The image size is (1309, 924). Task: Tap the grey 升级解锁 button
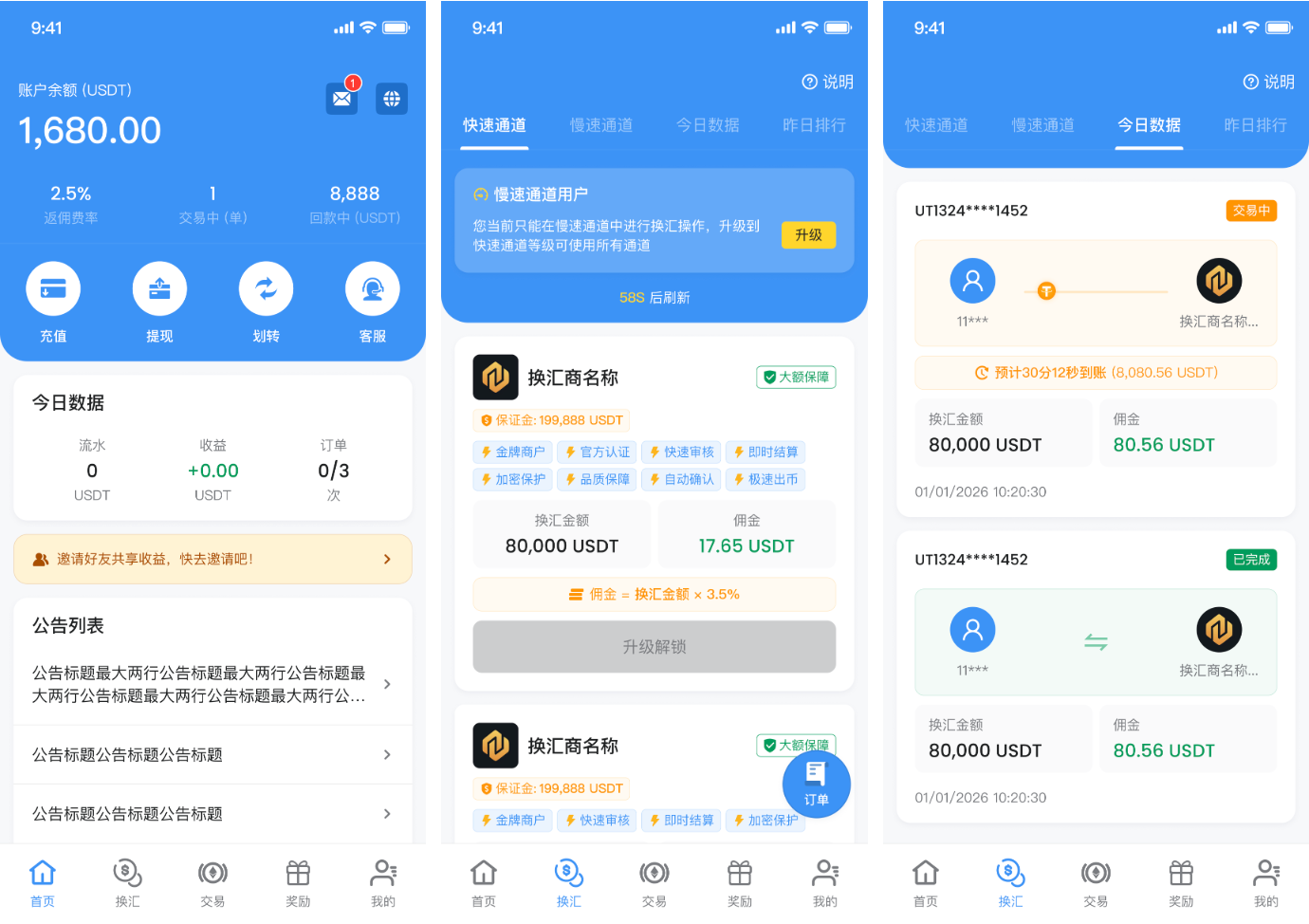tap(654, 646)
